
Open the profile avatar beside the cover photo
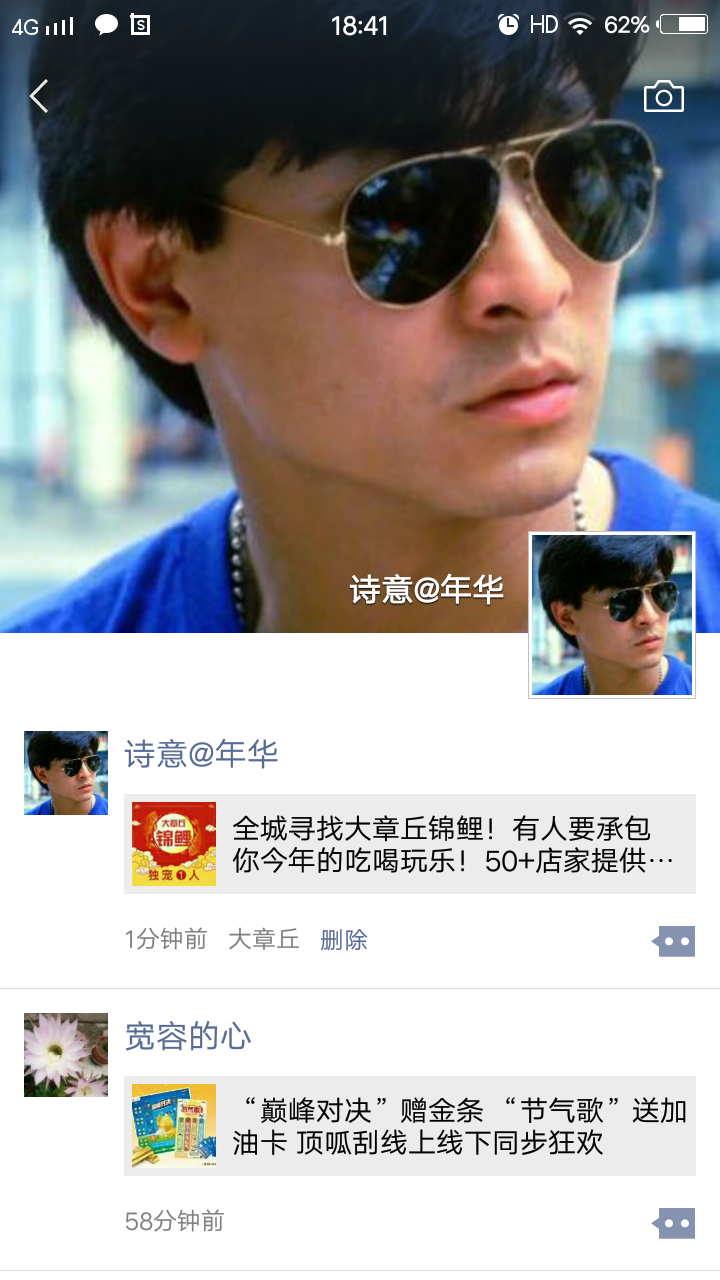point(612,614)
